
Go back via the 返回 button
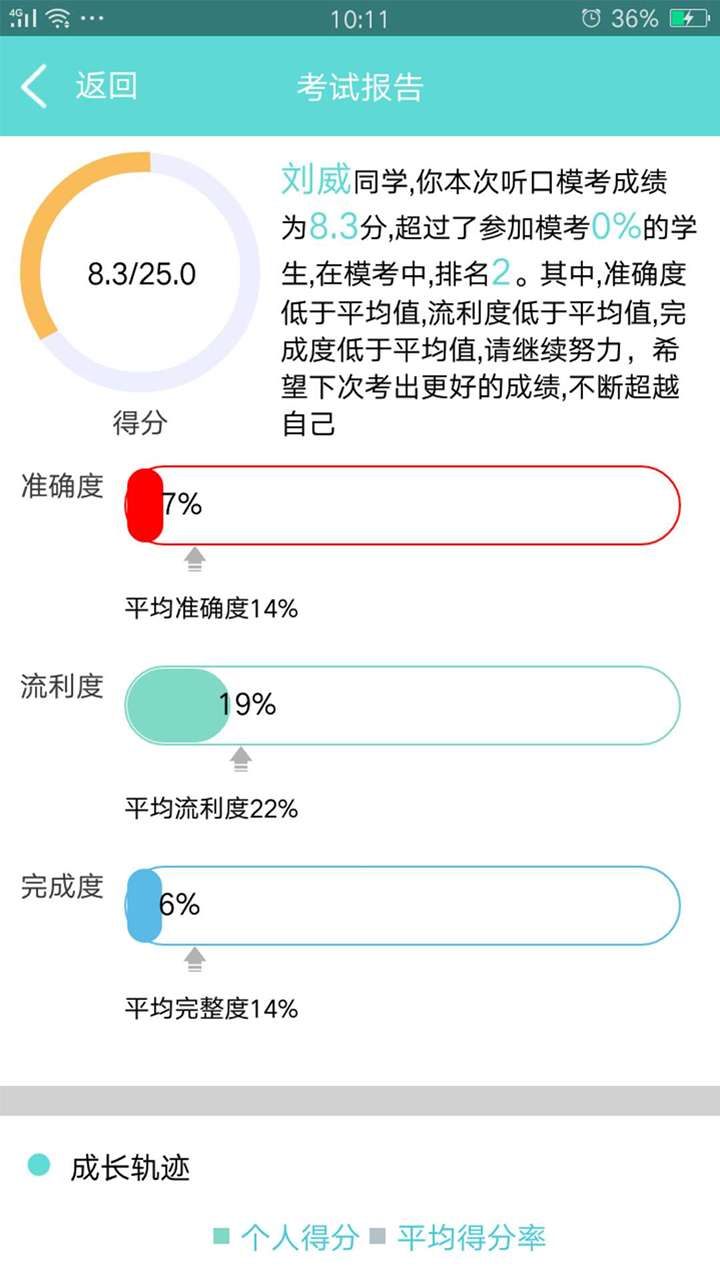[80, 87]
